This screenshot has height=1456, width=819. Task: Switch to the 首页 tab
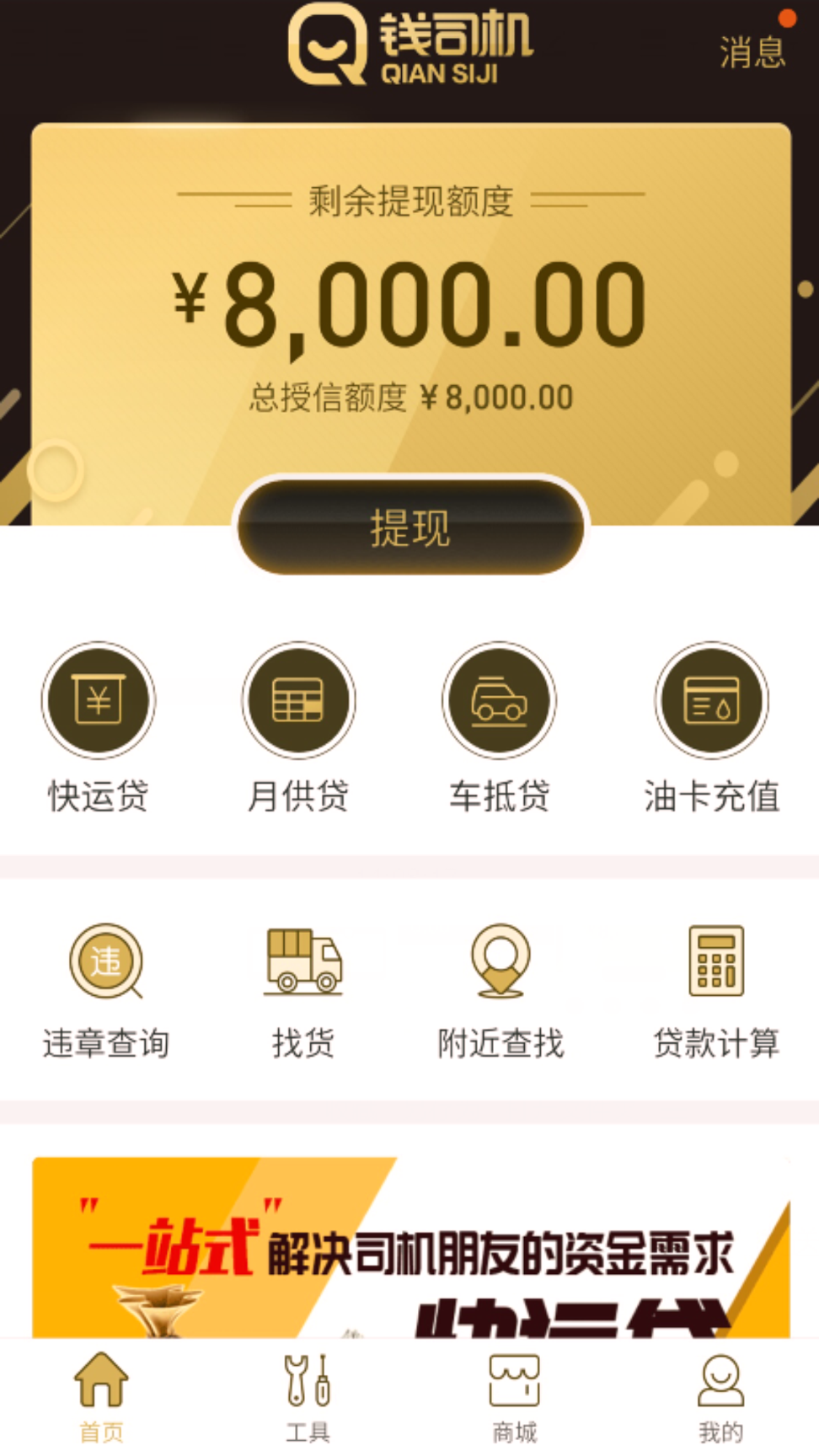102,1396
